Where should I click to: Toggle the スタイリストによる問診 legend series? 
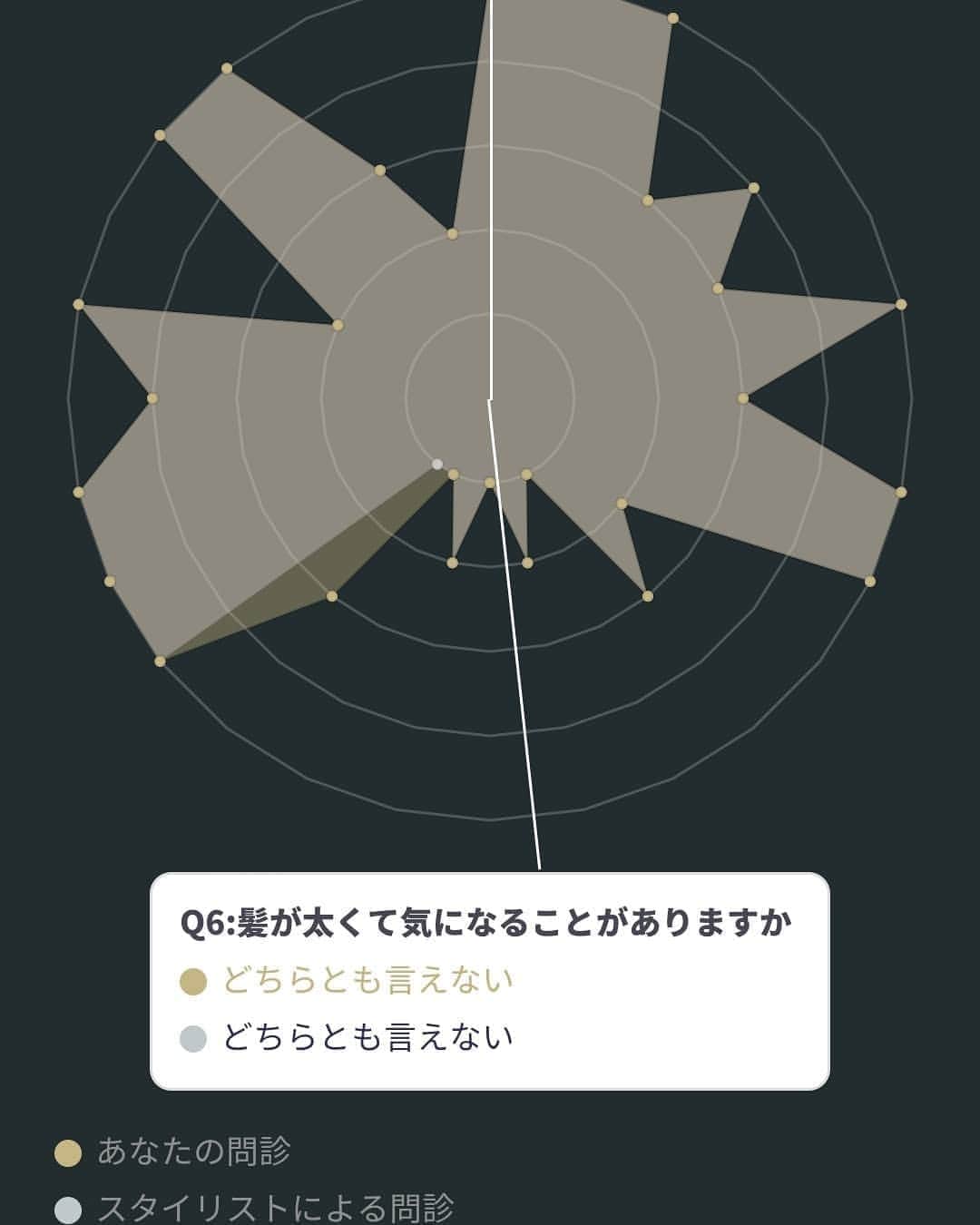click(254, 1208)
